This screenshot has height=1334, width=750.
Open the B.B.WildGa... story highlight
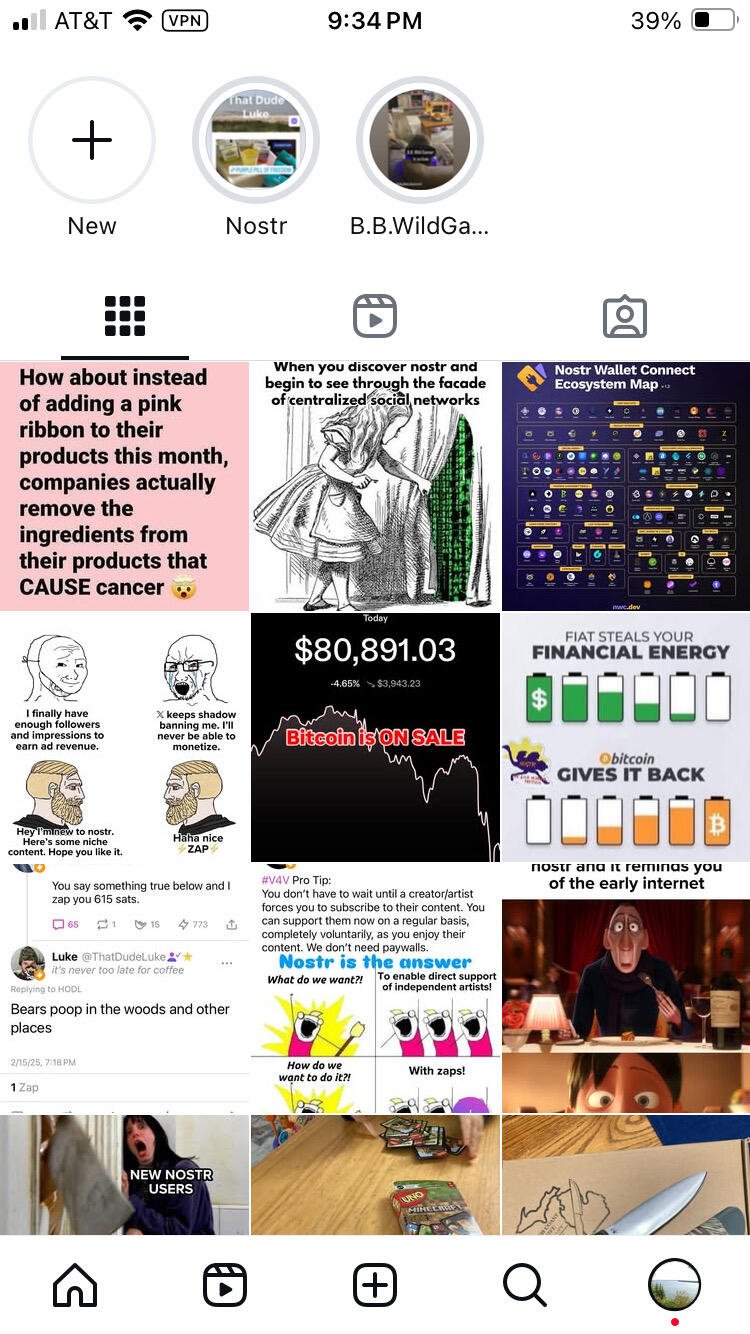click(420, 140)
